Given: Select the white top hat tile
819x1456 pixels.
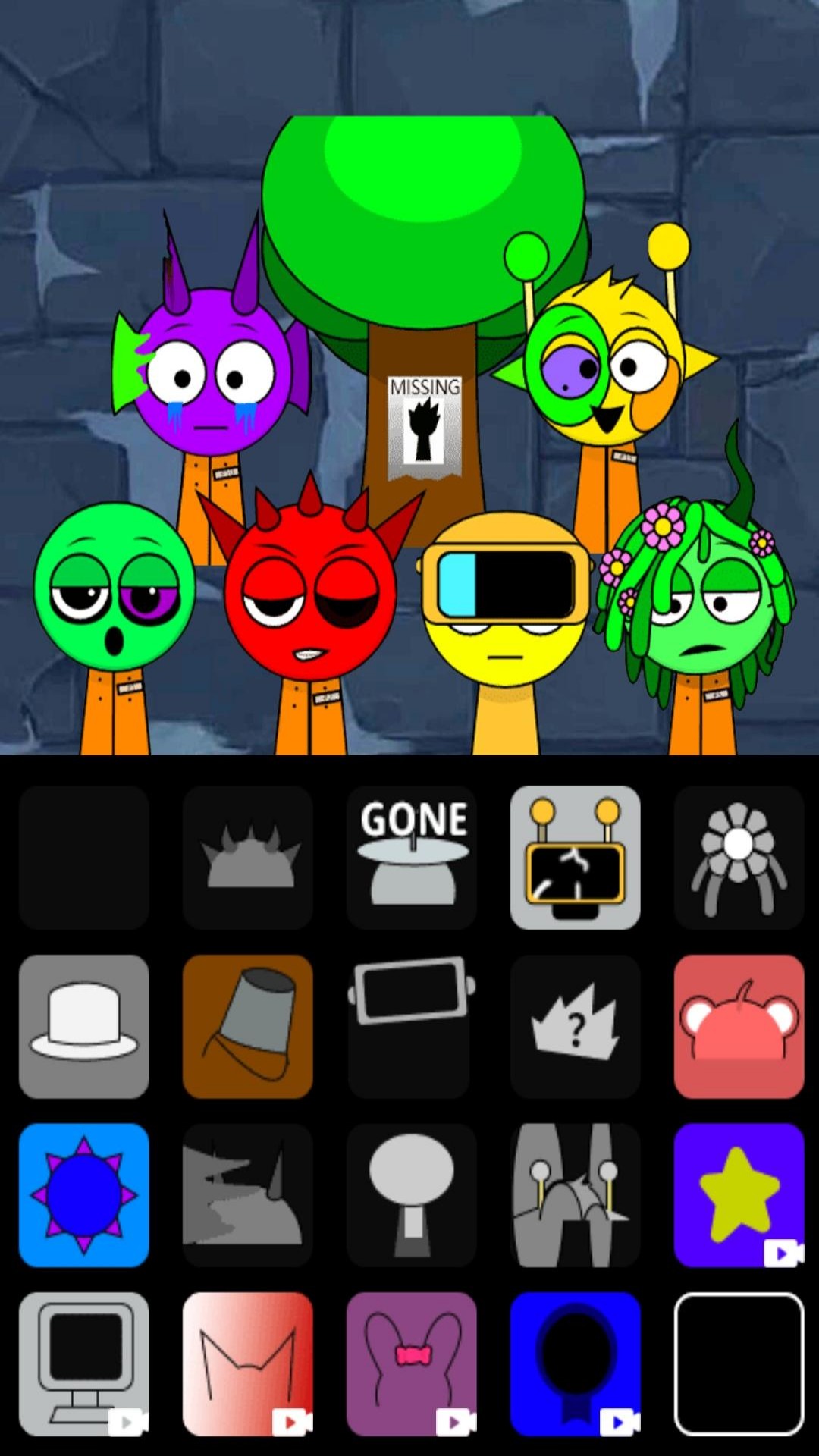Looking at the screenshot, I should [x=84, y=1026].
